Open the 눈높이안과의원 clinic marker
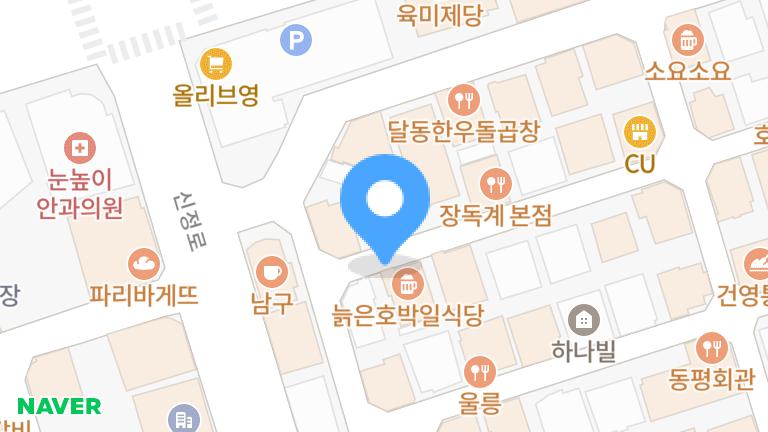768x432 pixels. [79, 150]
